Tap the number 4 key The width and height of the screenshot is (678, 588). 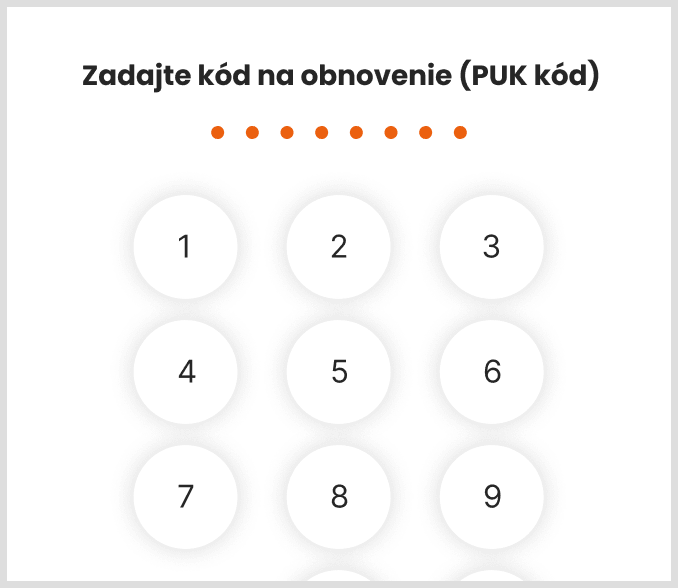coord(185,372)
